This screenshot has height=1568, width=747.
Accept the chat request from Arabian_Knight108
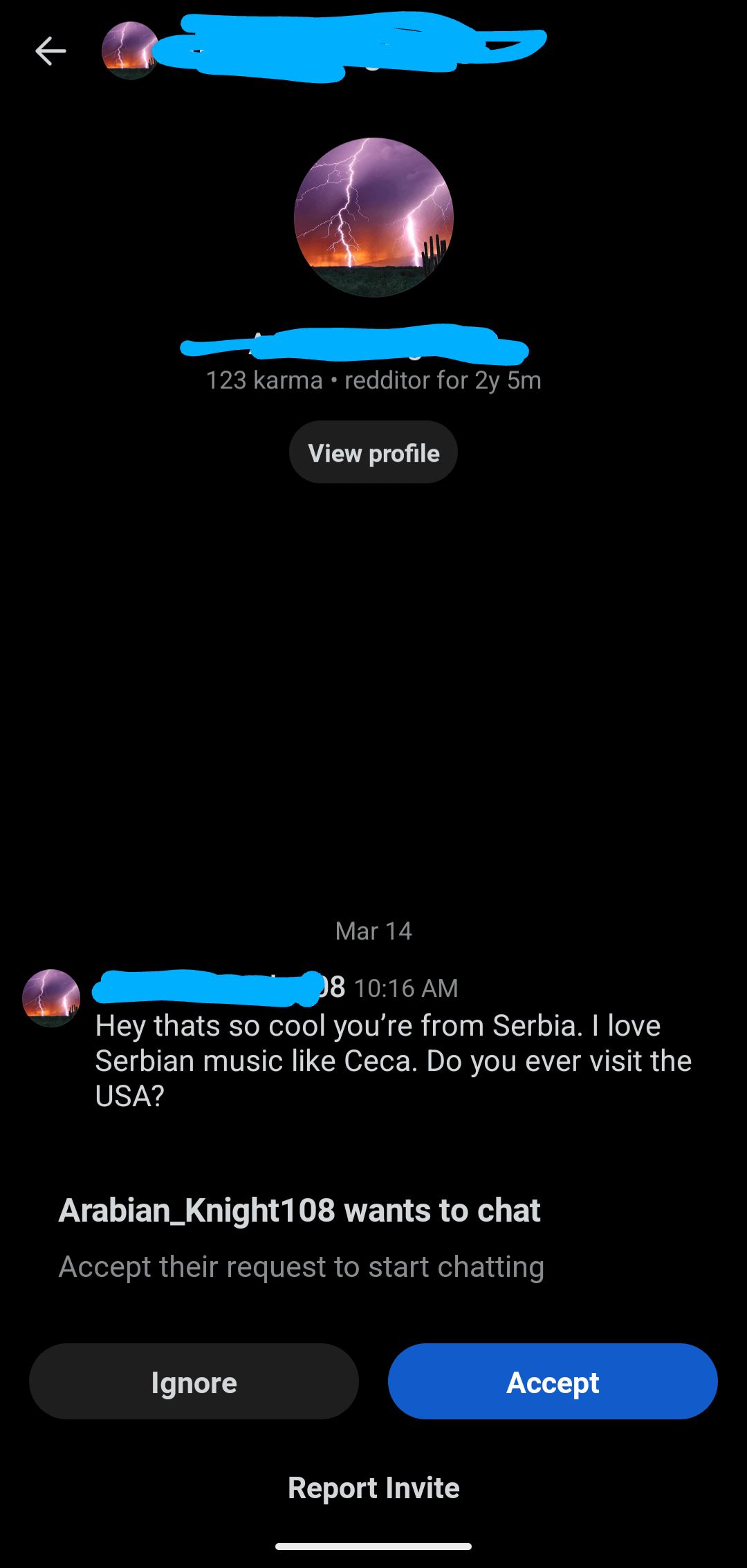(552, 1383)
